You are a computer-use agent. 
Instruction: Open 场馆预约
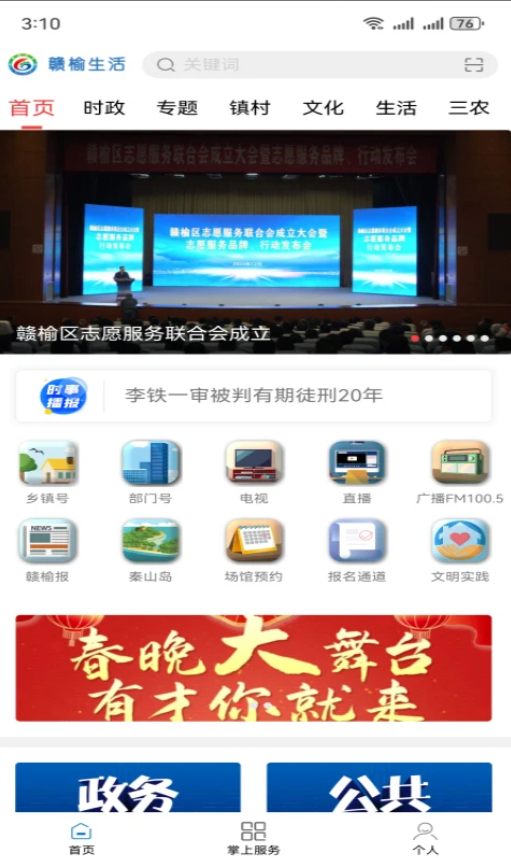point(254,550)
